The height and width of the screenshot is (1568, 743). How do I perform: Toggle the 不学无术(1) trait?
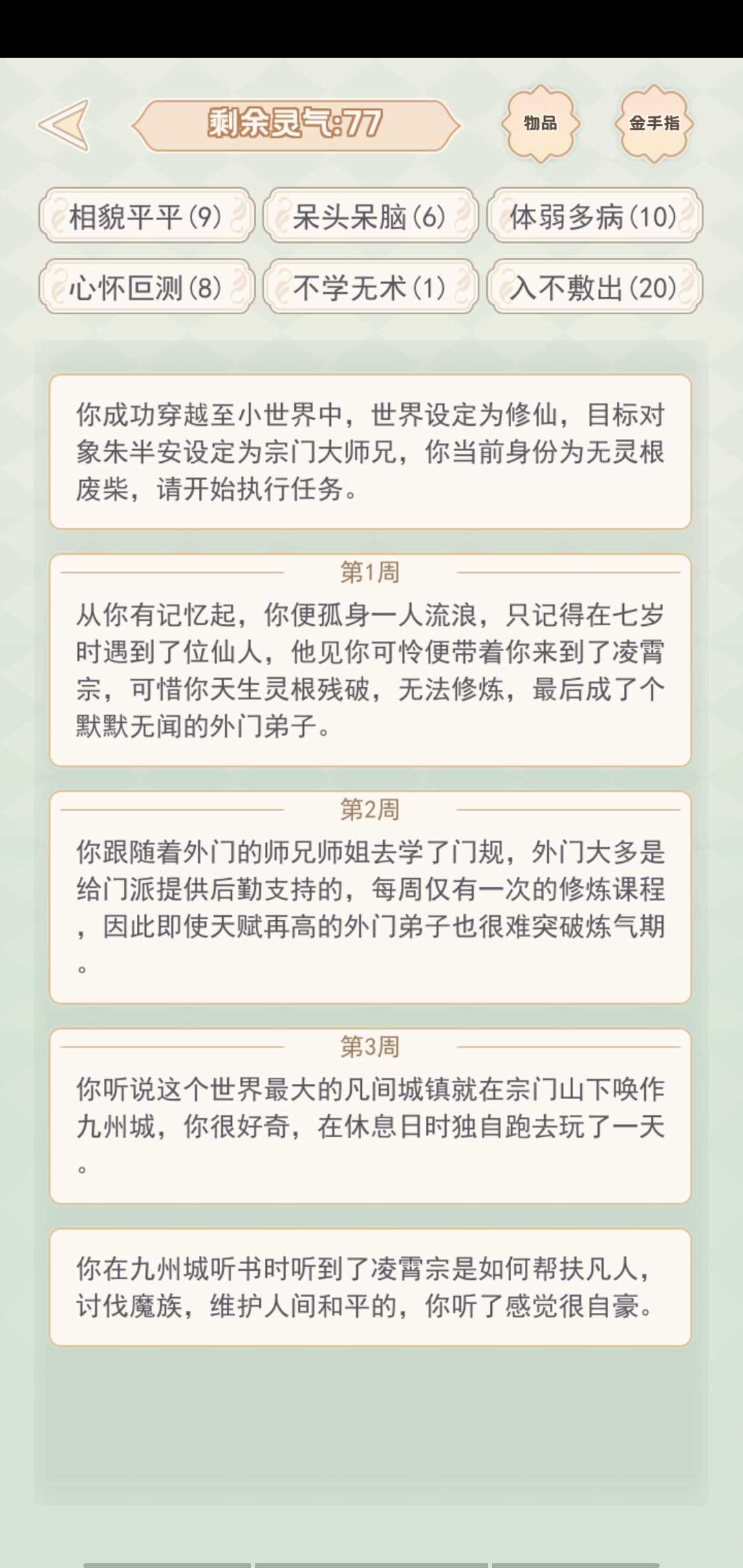click(371, 287)
